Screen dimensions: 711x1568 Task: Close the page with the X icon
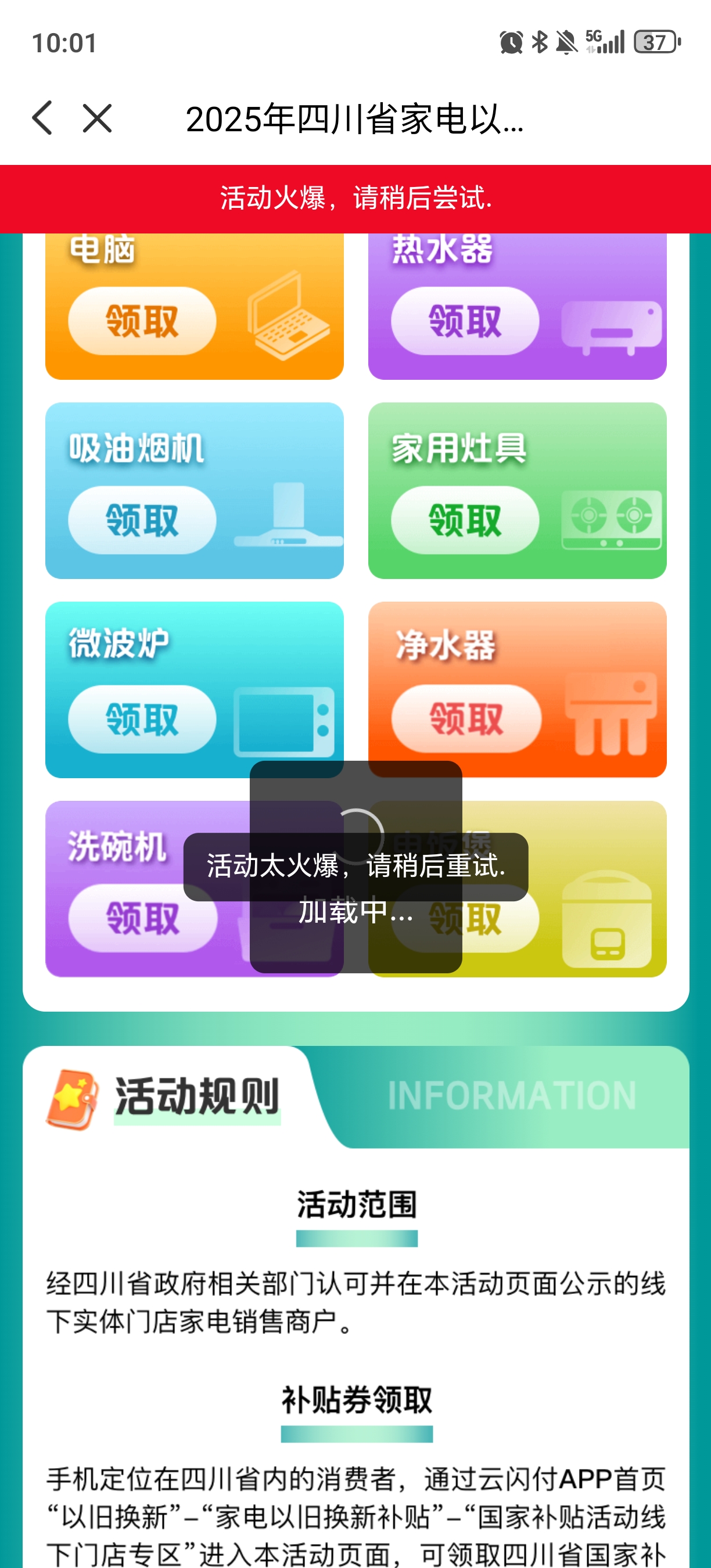pos(98,117)
